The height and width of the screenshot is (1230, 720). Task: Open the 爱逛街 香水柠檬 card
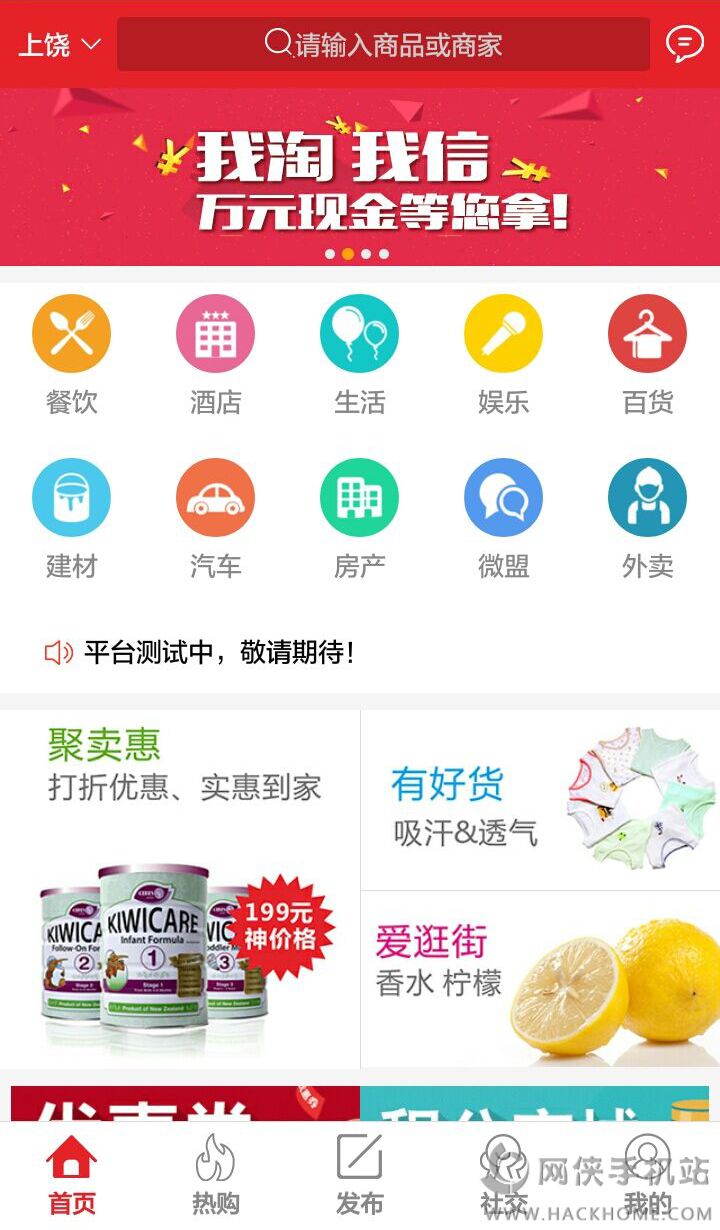pos(540,978)
